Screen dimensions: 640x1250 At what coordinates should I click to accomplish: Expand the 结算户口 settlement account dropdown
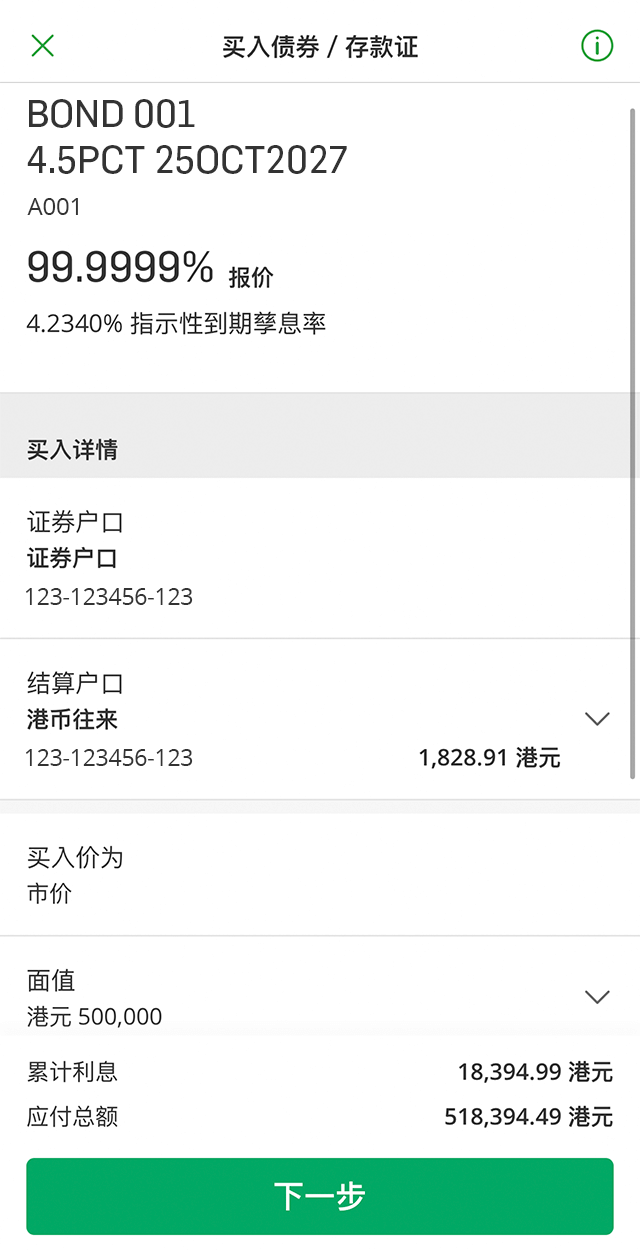(597, 719)
